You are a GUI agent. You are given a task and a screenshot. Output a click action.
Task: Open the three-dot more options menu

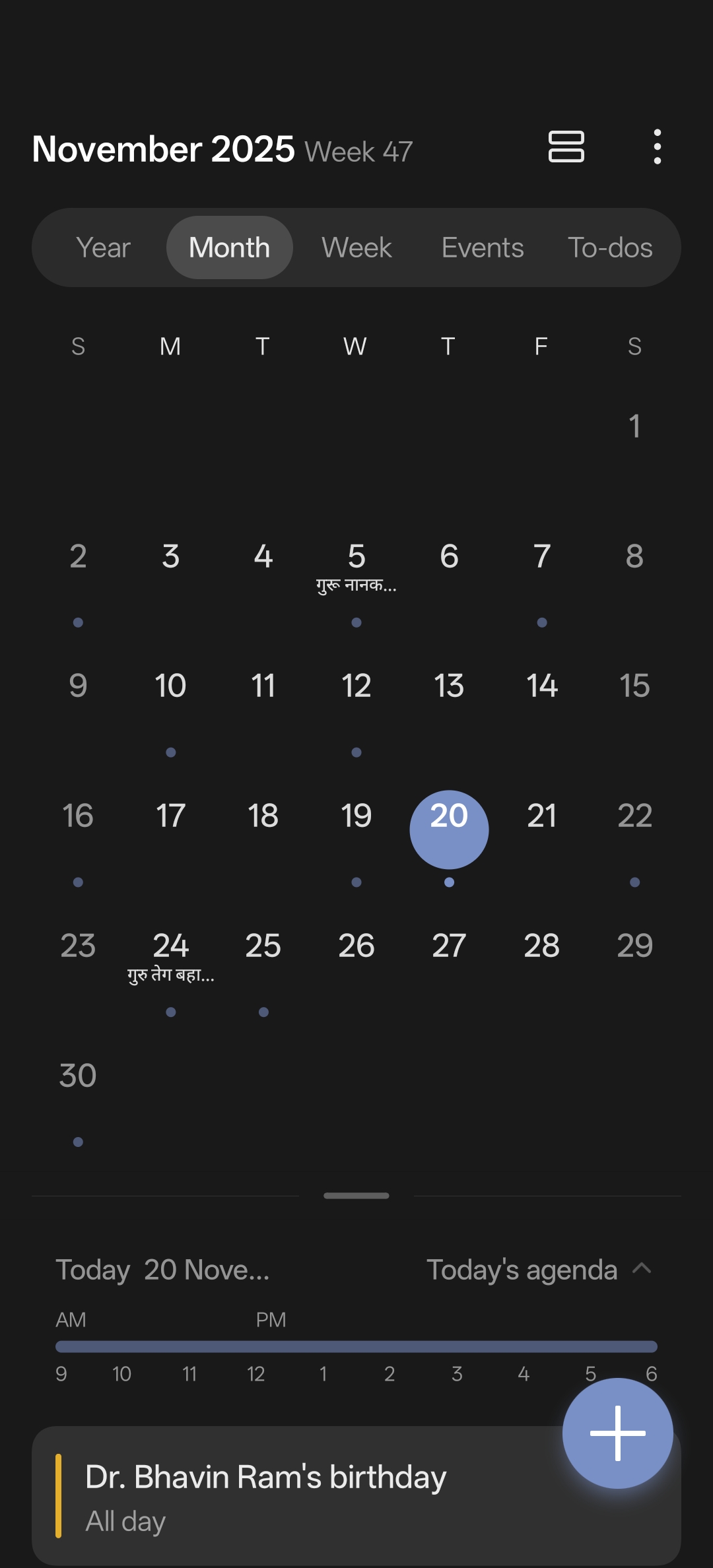[658, 148]
